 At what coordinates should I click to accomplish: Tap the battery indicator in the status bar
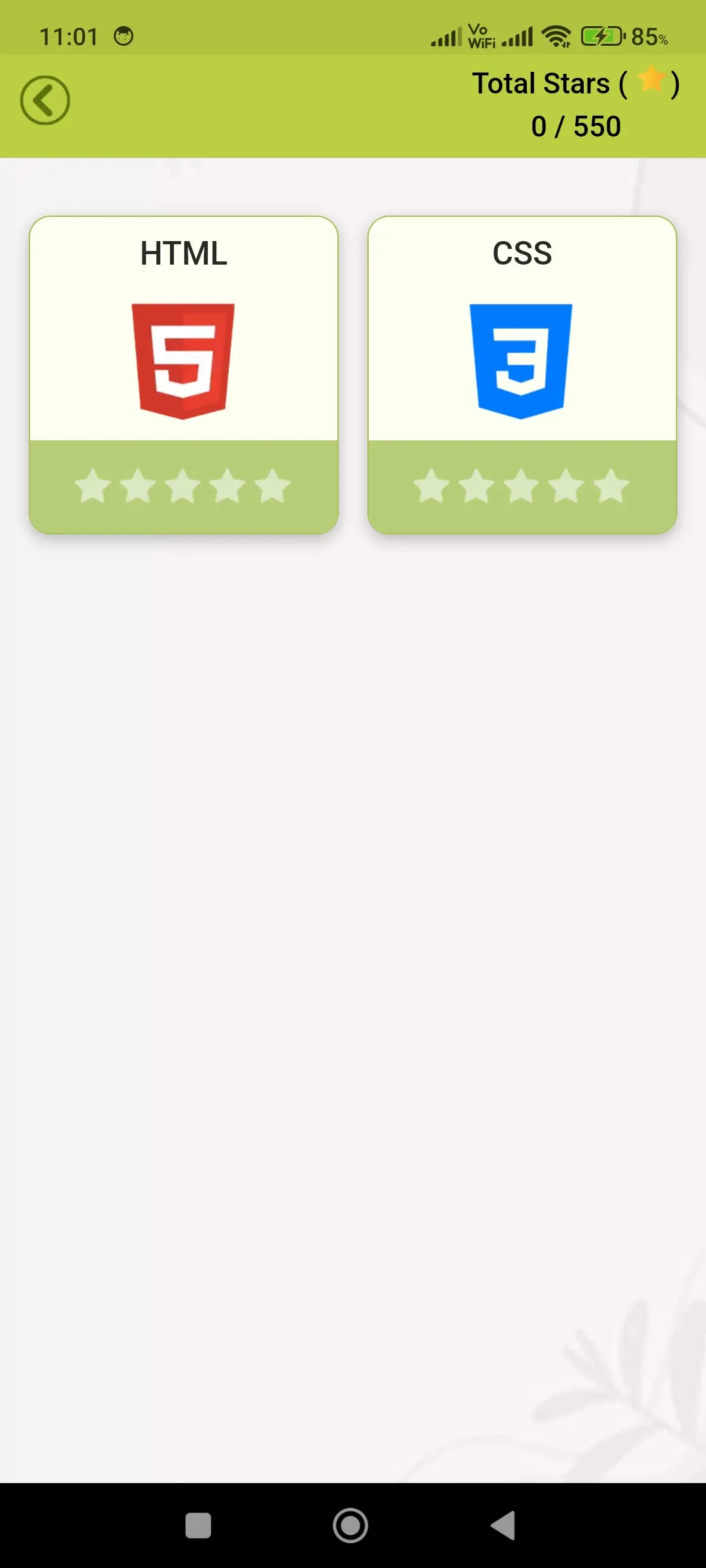pos(600,37)
